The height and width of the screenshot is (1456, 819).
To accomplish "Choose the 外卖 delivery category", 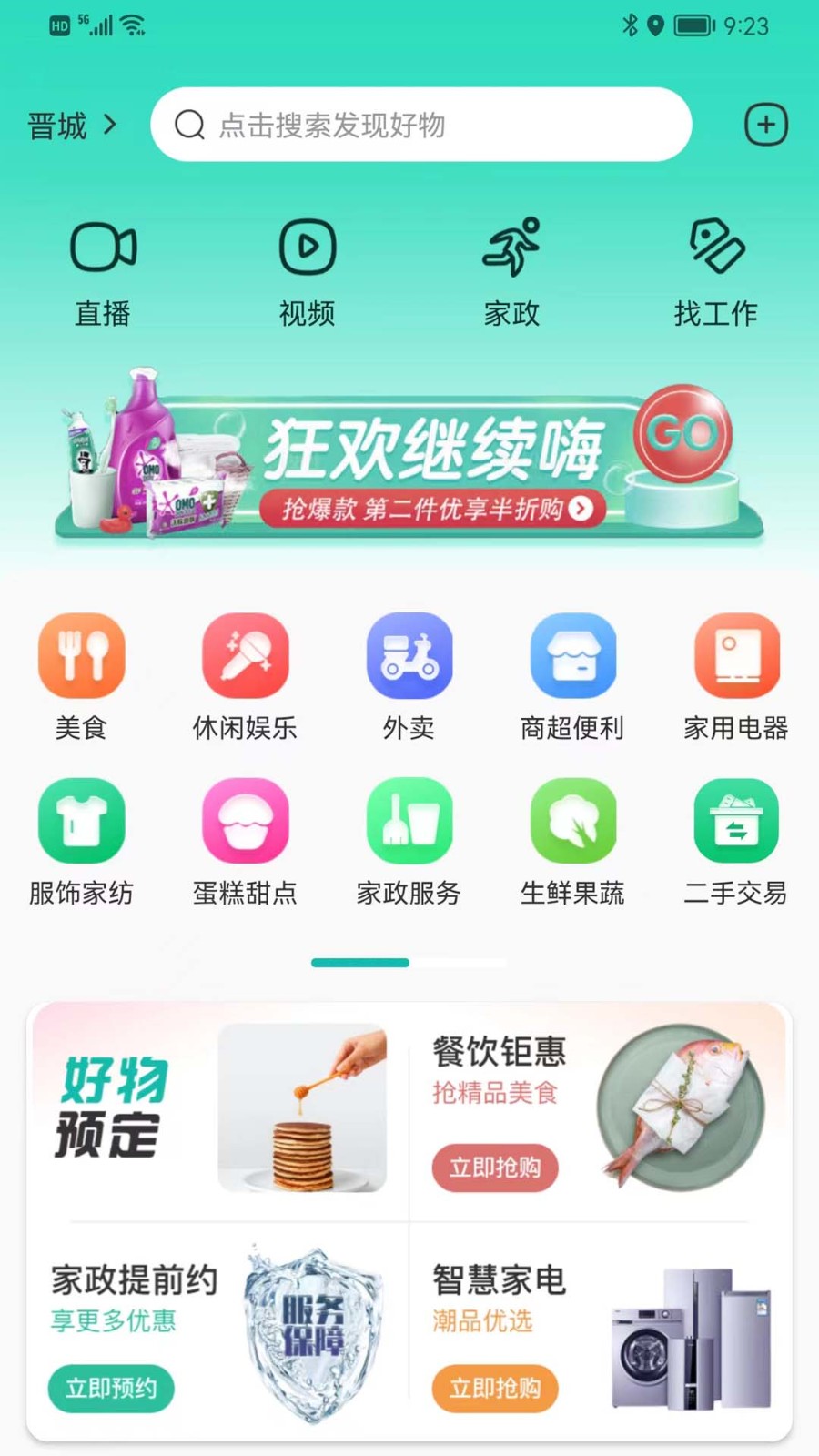I will point(409,675).
